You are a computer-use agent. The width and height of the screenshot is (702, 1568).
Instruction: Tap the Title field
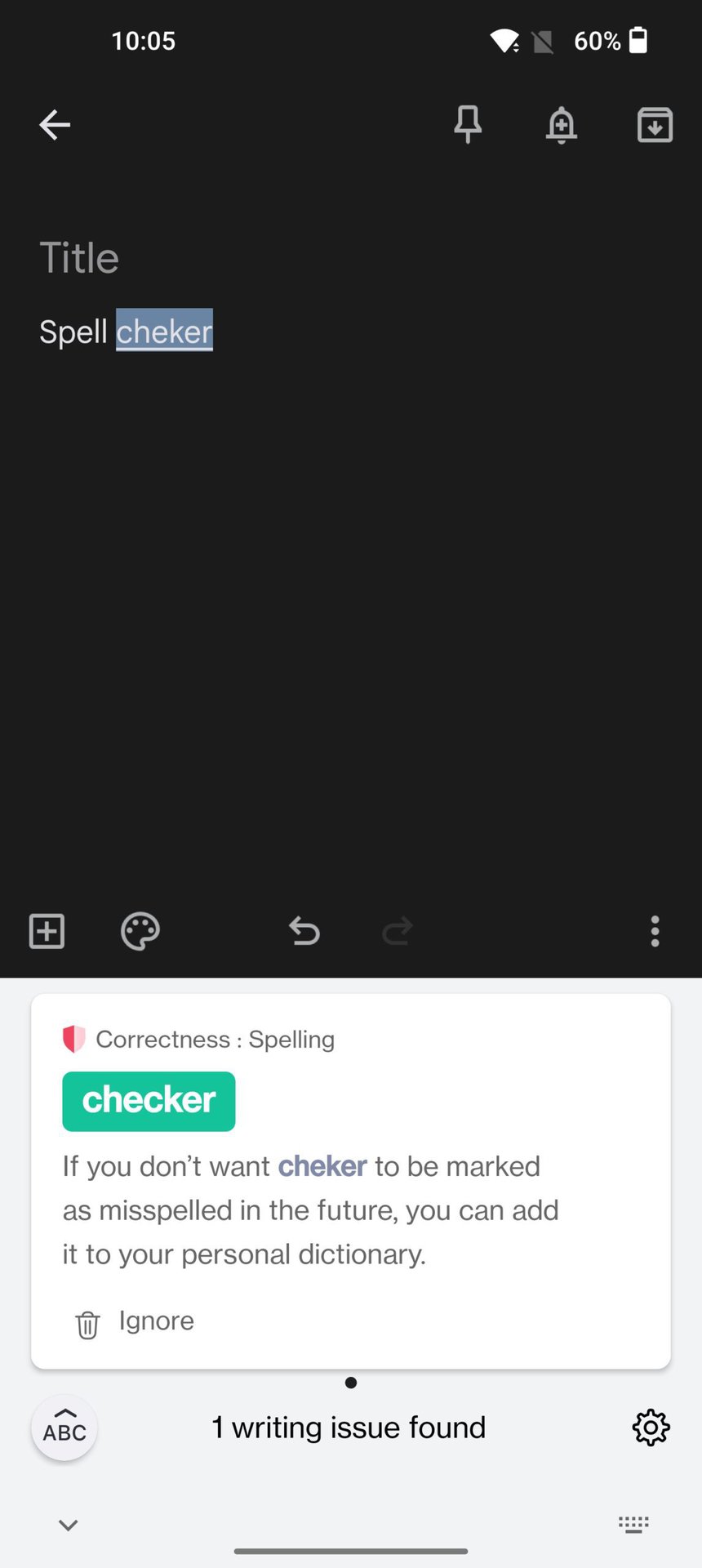coord(79,258)
